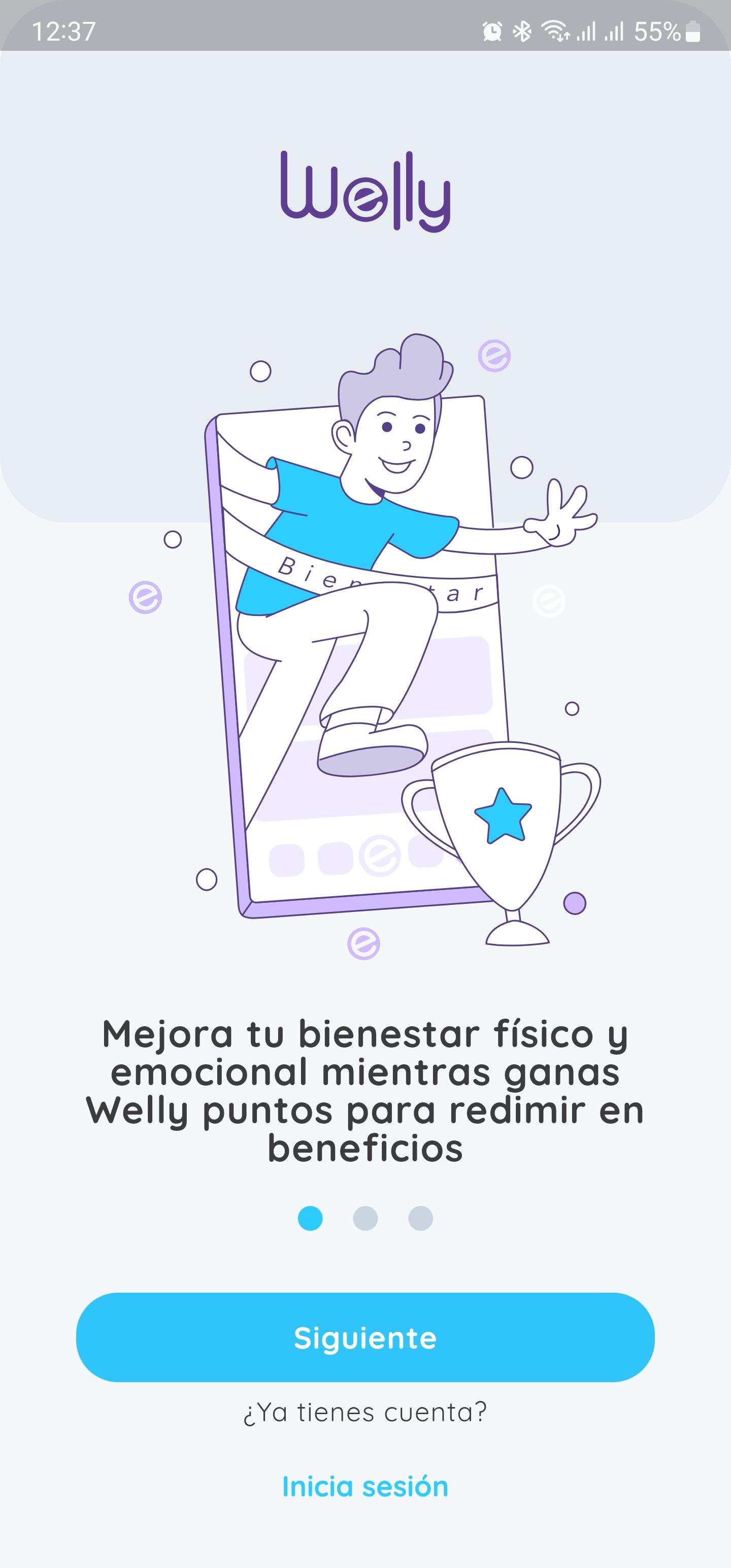Select the third onboarding page dot
Screen dimensions: 731x1568
point(421,1218)
